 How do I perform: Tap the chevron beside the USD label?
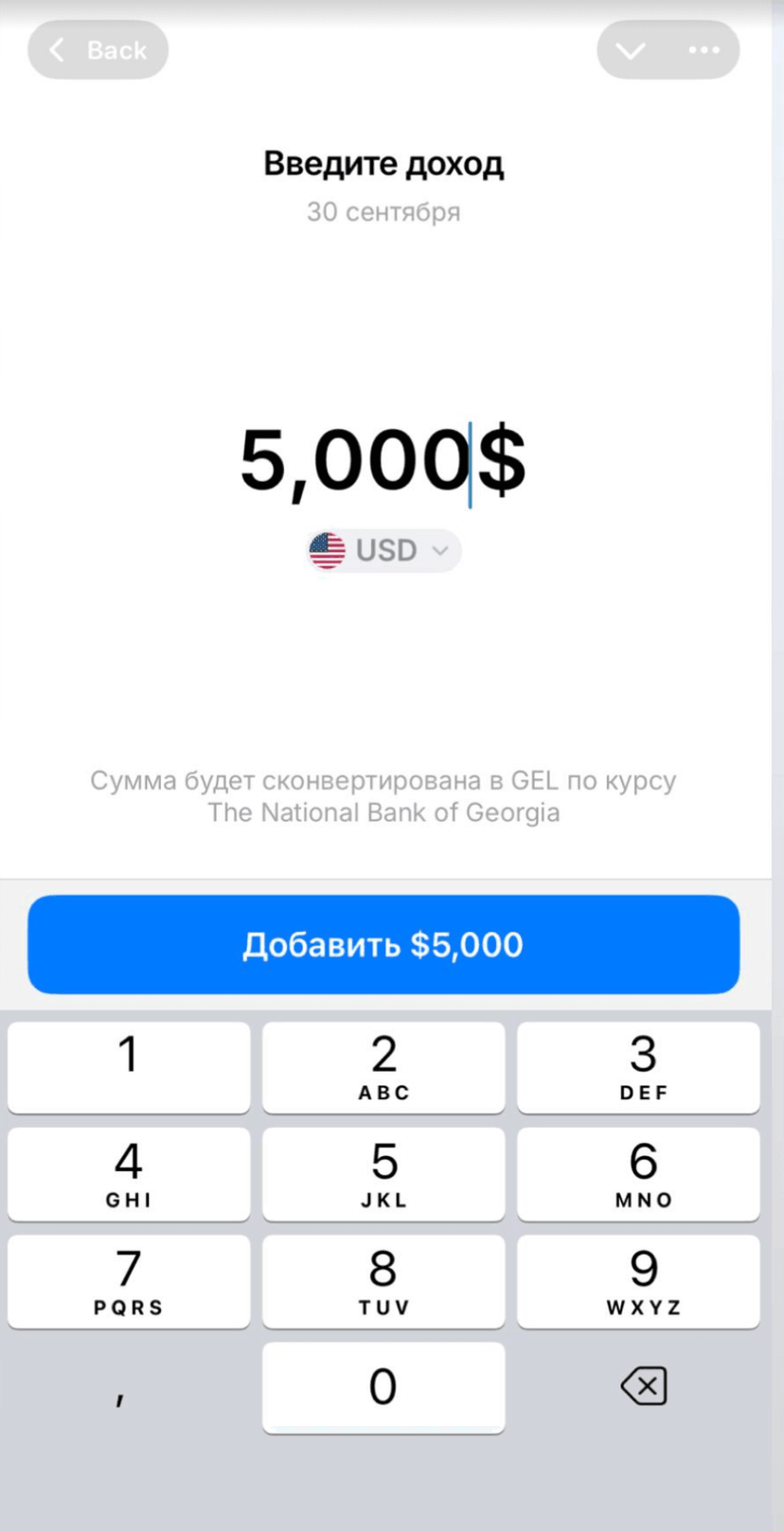point(438,550)
